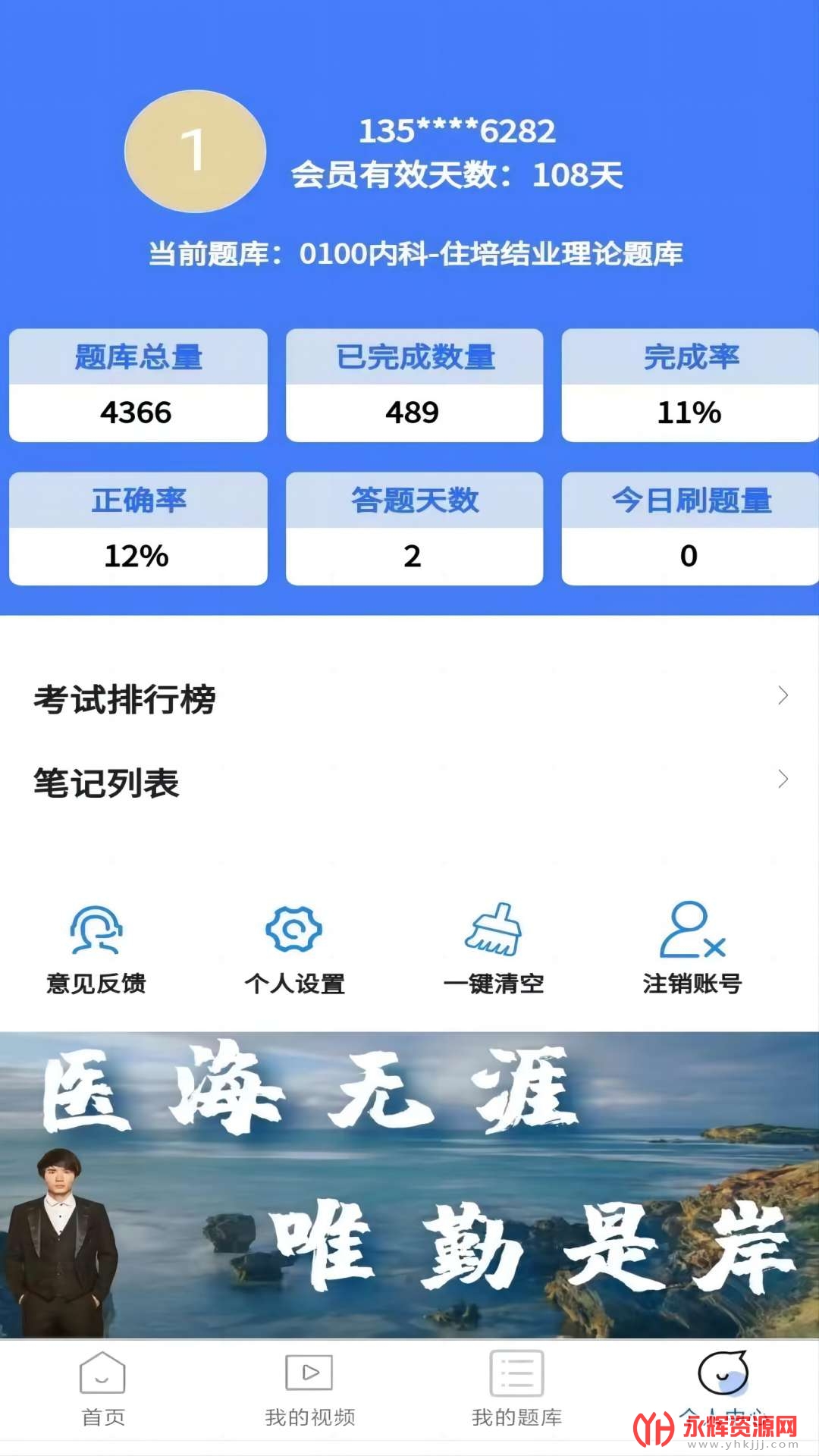Image resolution: width=819 pixels, height=1456 pixels.
Task: Switch to the 我的视频 tab
Action: 309,1389
